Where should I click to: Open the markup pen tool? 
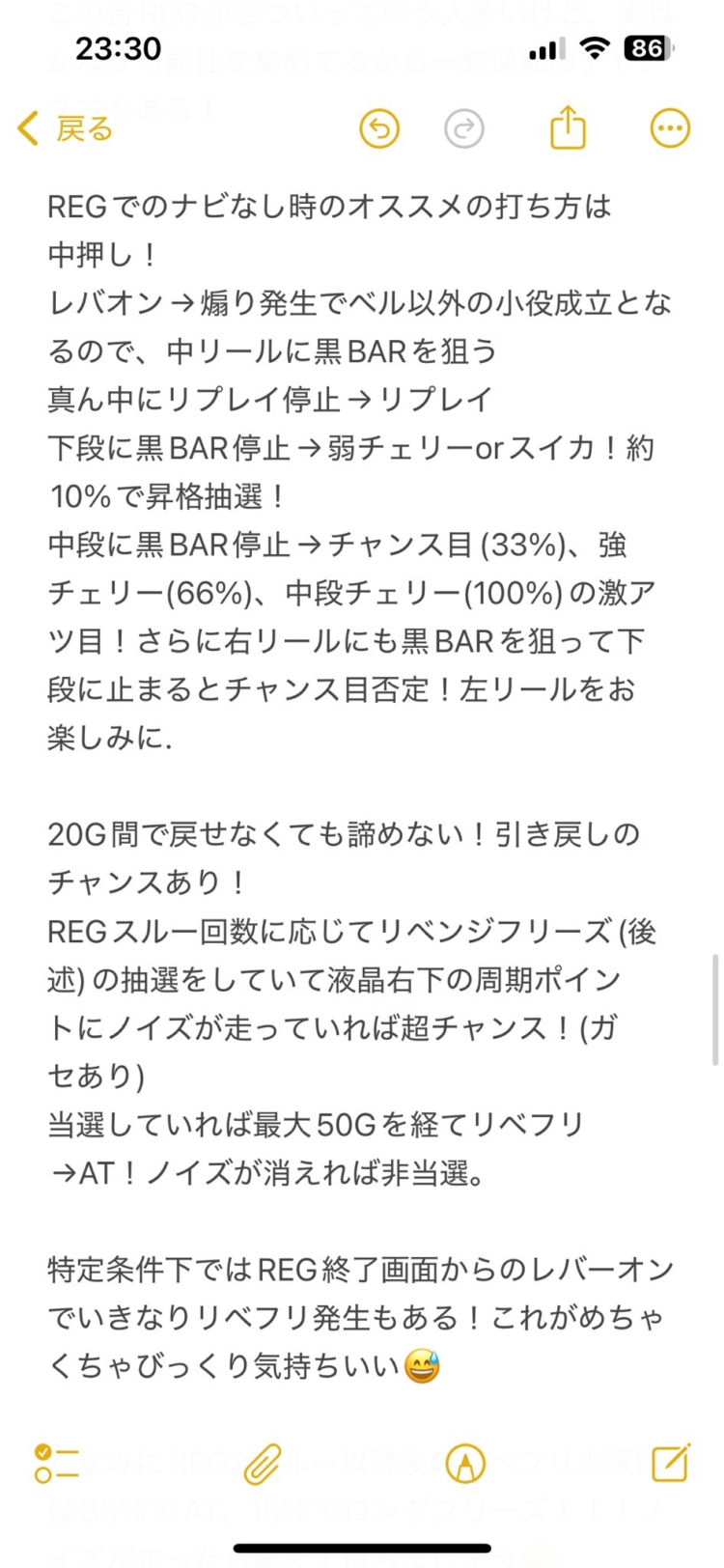tap(465, 1464)
